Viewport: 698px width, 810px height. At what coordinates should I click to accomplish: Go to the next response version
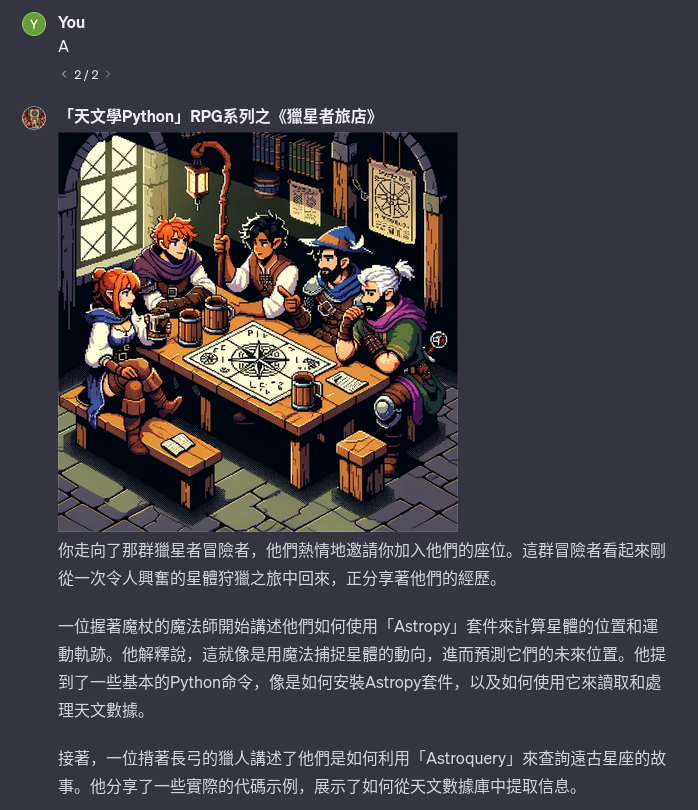tap(108, 74)
